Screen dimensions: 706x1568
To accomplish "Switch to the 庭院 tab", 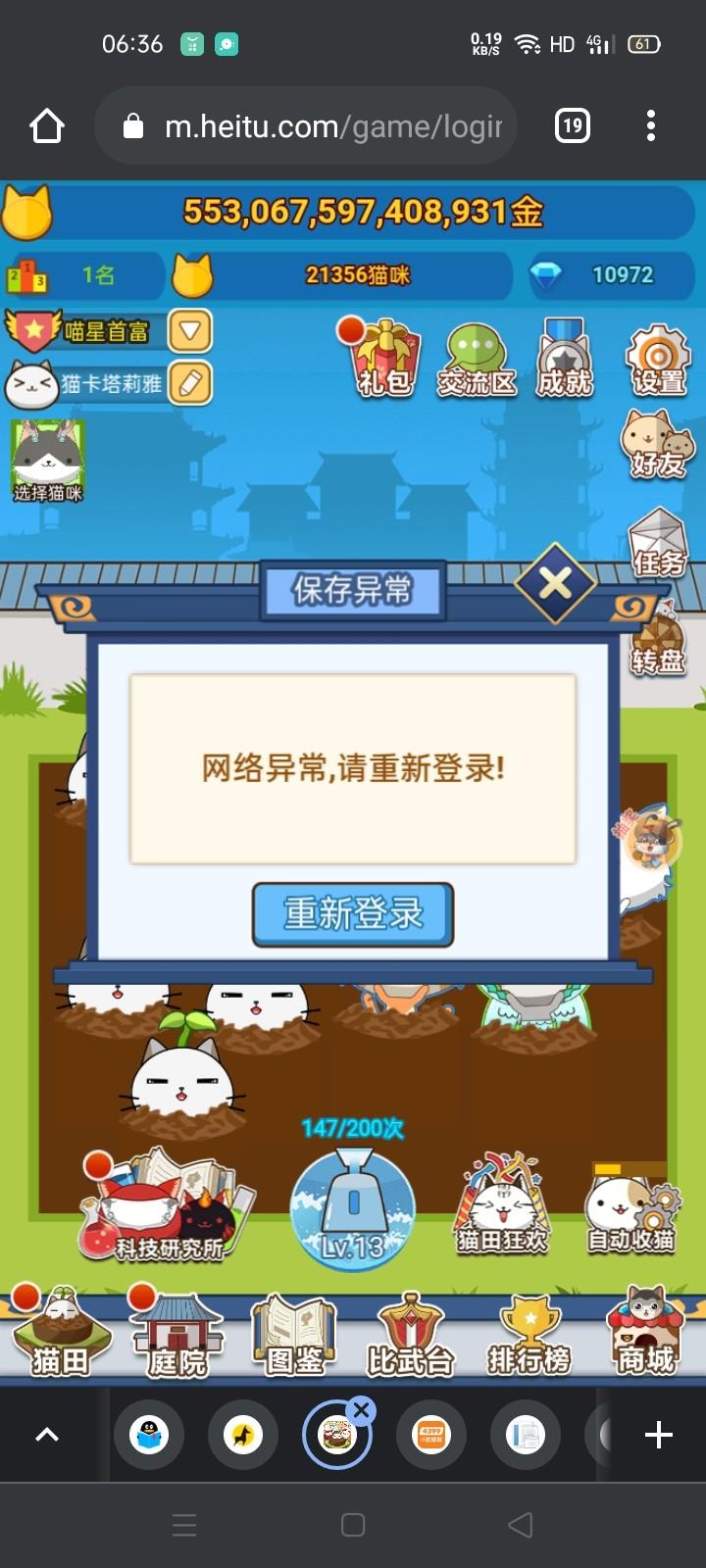I will [176, 1335].
